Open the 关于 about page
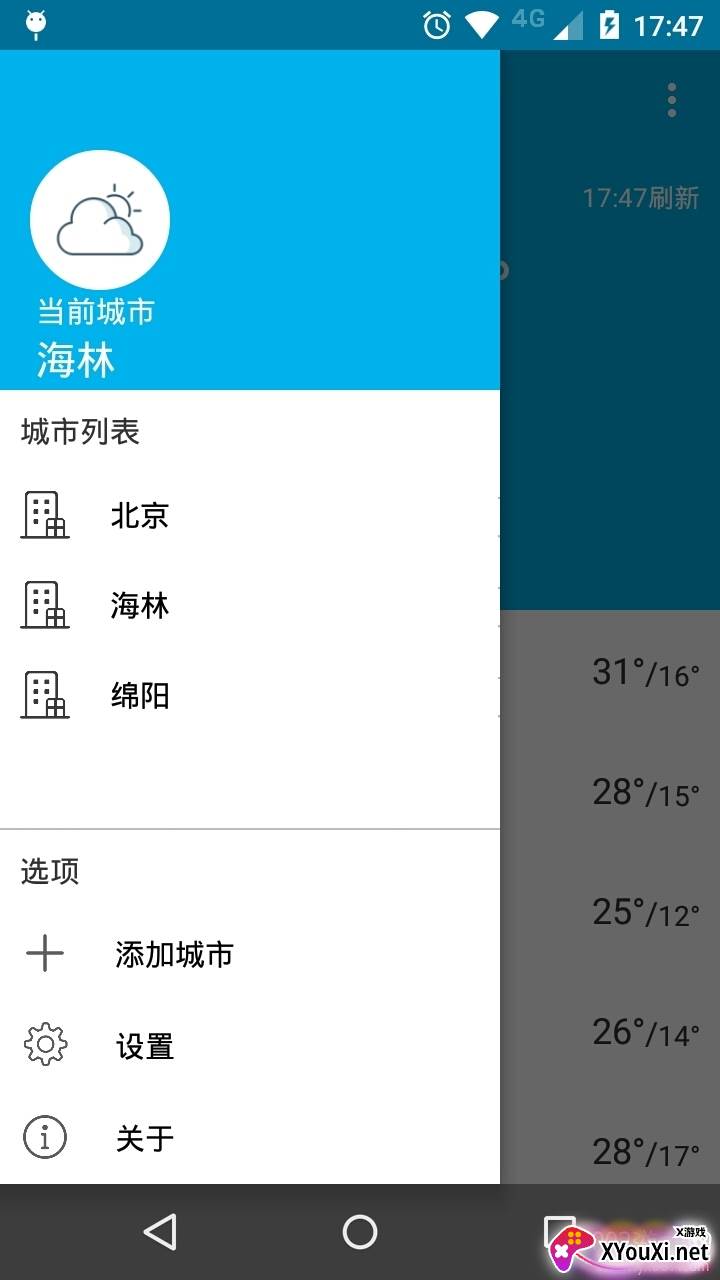Image resolution: width=720 pixels, height=1280 pixels. 145,1138
